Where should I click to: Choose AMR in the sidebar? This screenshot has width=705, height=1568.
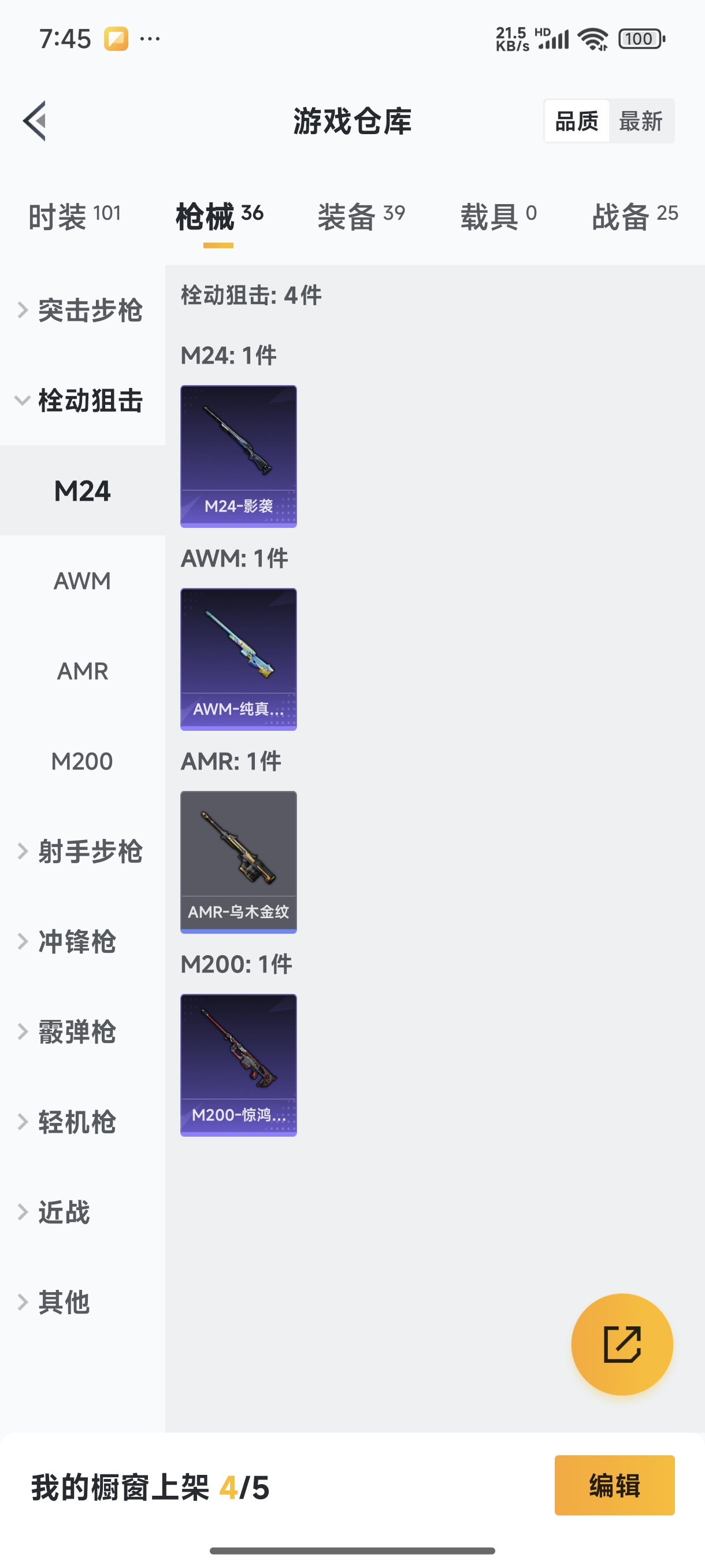[x=82, y=671]
